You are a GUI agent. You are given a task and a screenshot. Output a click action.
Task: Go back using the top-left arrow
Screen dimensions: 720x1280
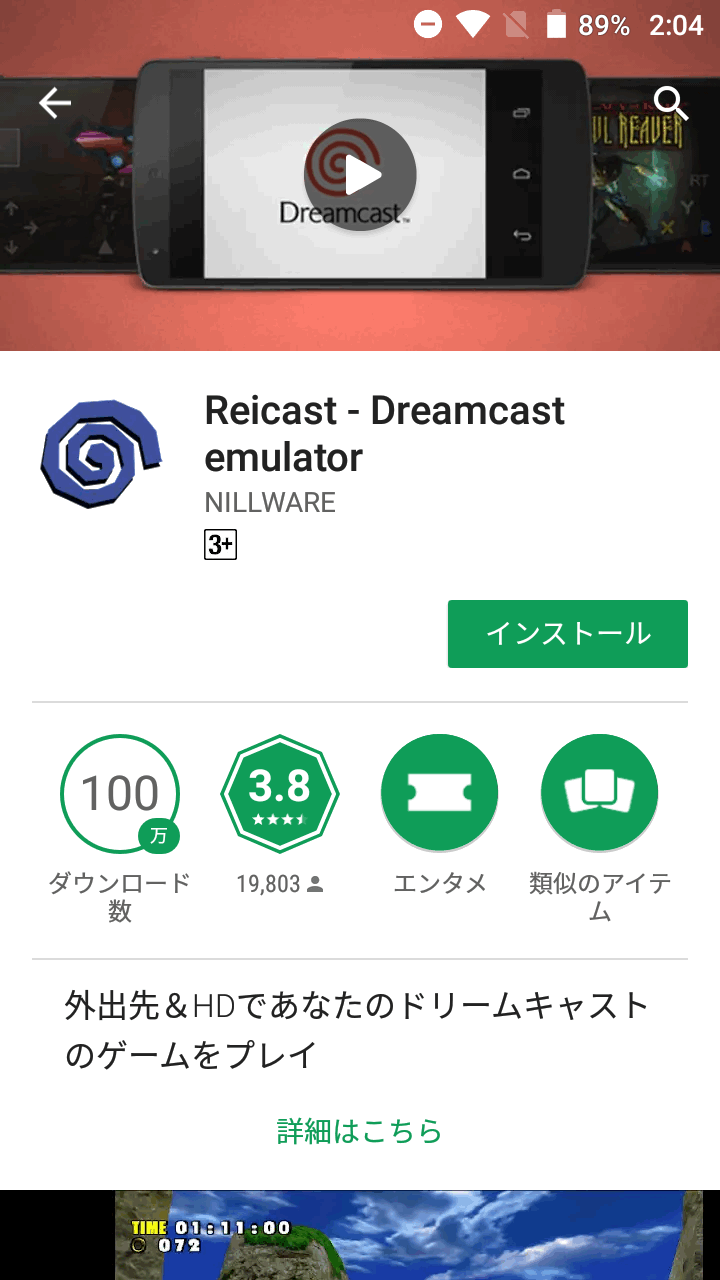(x=55, y=103)
